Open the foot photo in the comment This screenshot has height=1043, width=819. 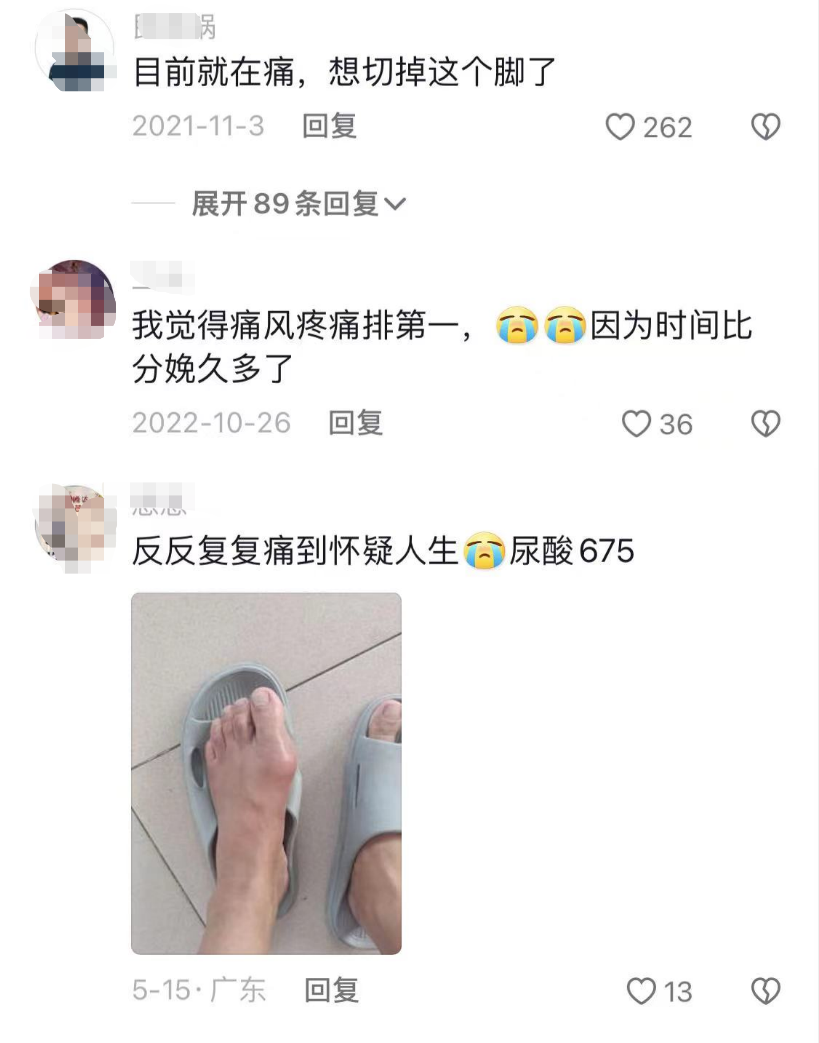tap(266, 773)
